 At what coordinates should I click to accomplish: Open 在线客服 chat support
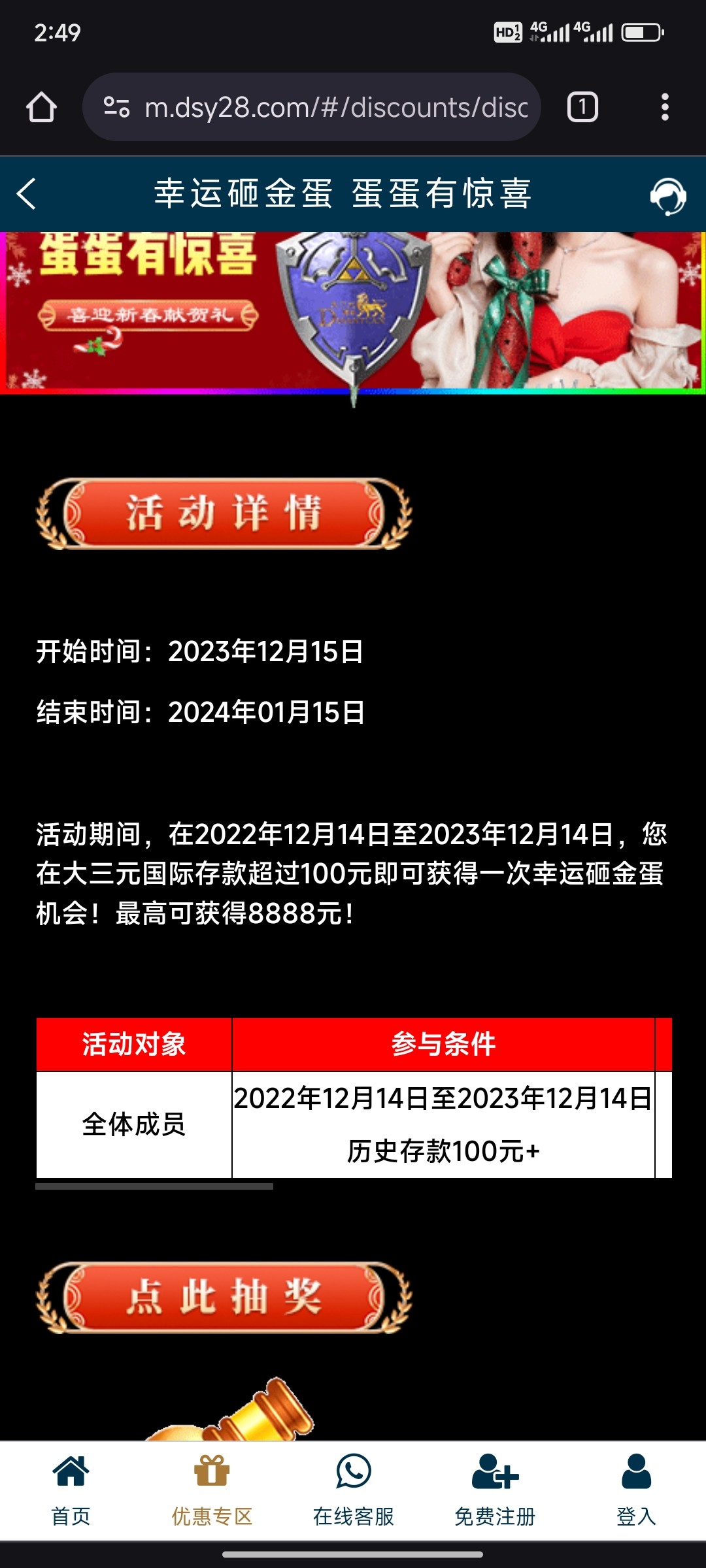point(353,1490)
